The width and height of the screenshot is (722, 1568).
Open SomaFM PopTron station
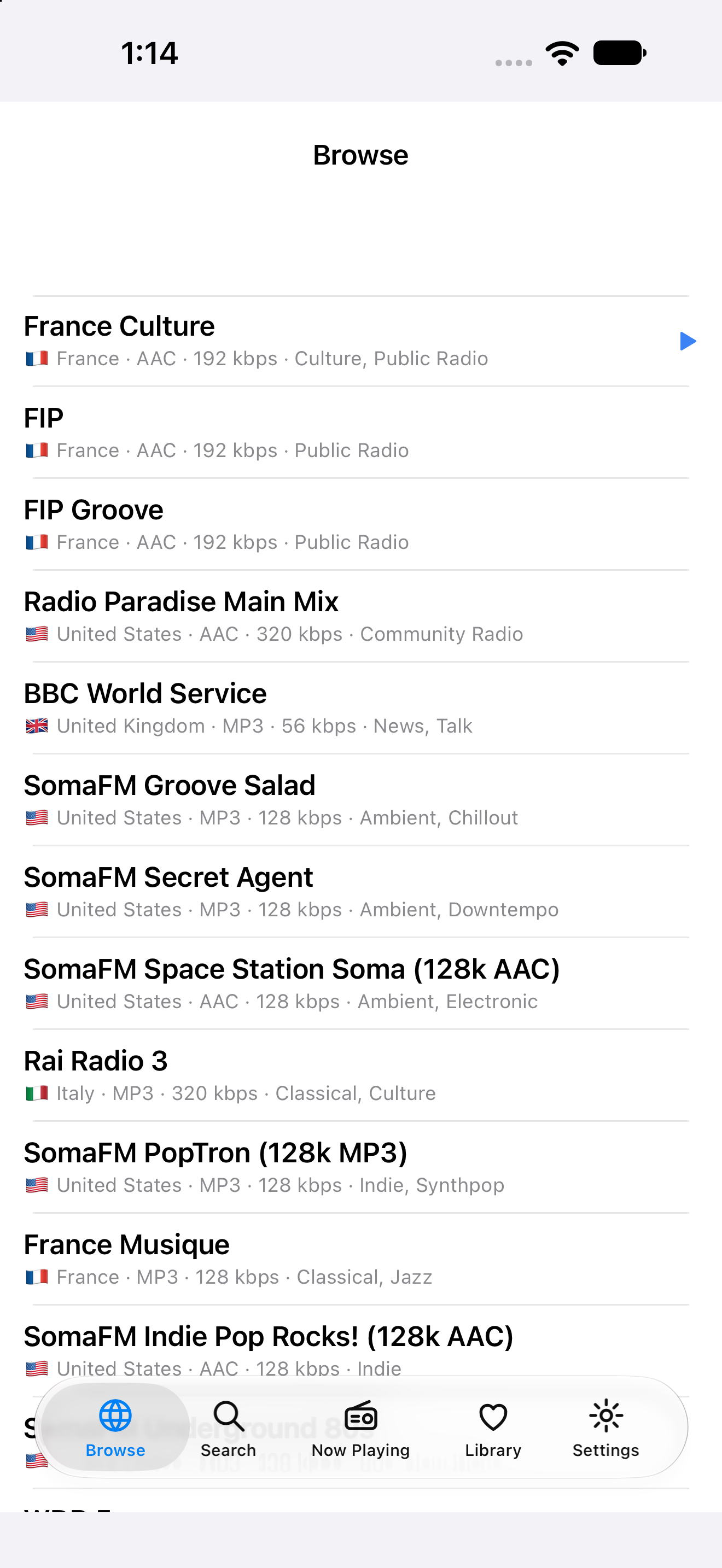(361, 1168)
